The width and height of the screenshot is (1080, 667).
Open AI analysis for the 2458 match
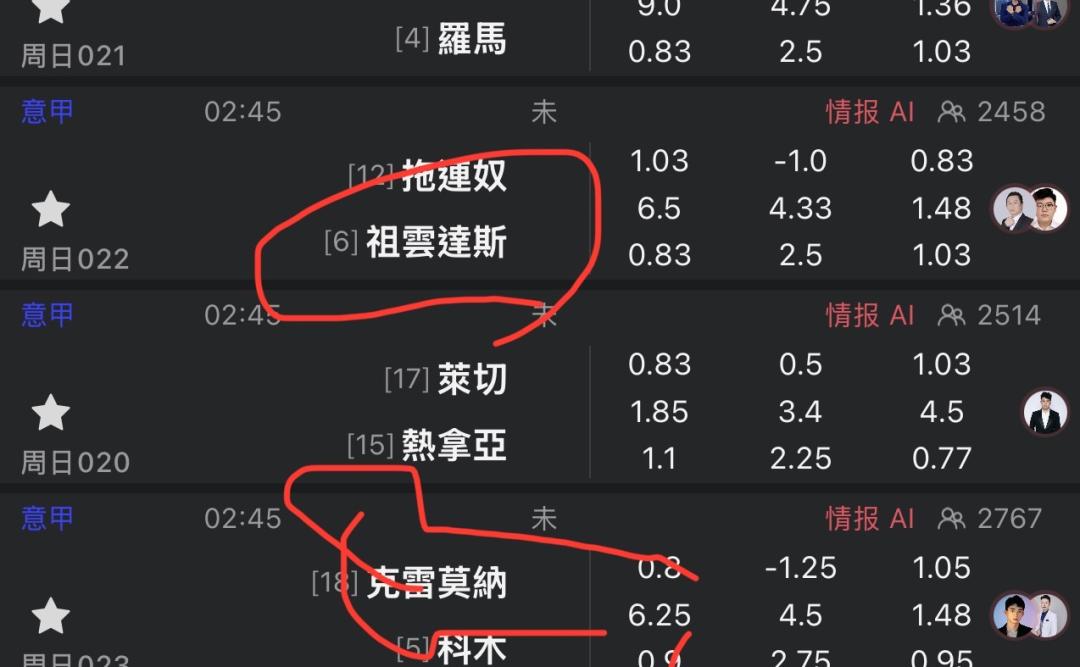902,112
